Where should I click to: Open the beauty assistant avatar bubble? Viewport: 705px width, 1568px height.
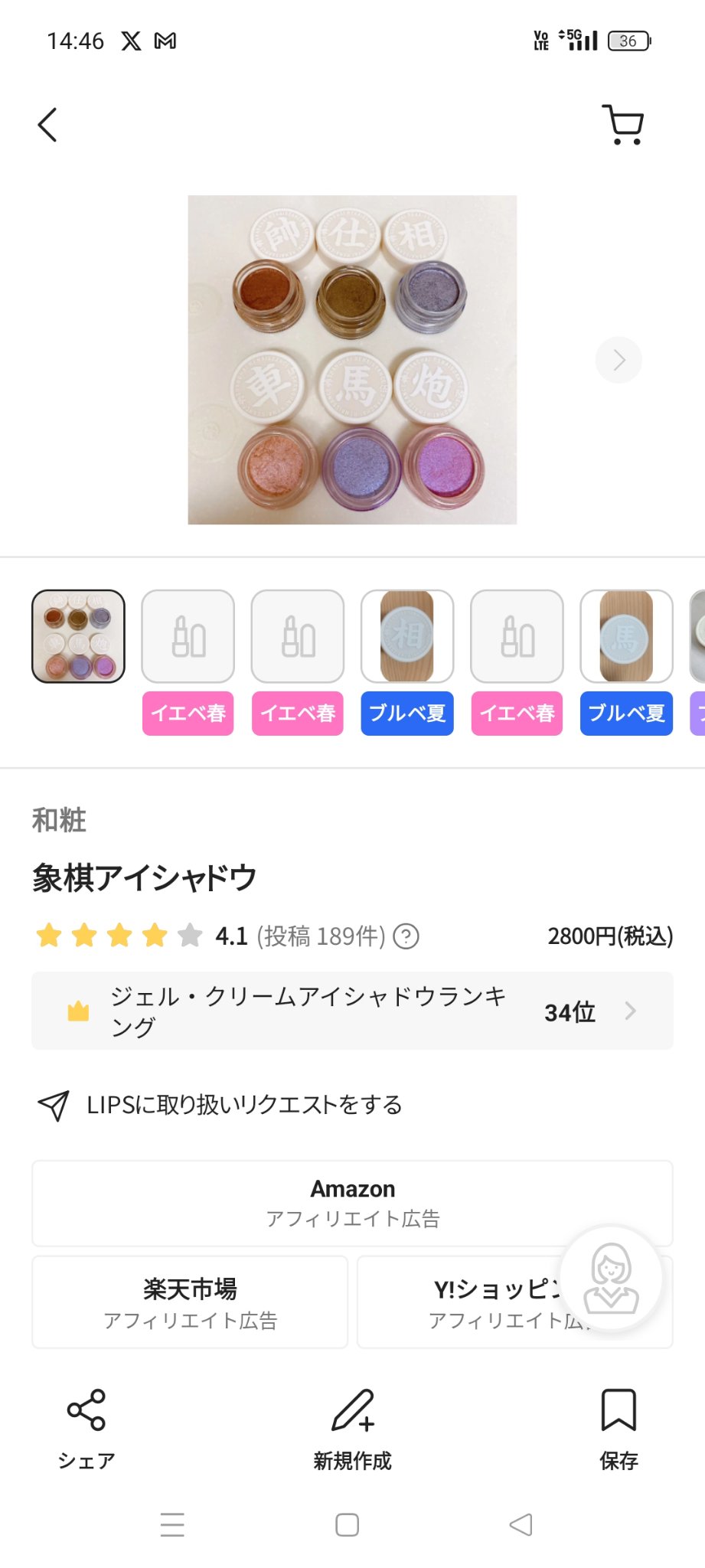point(611,1279)
